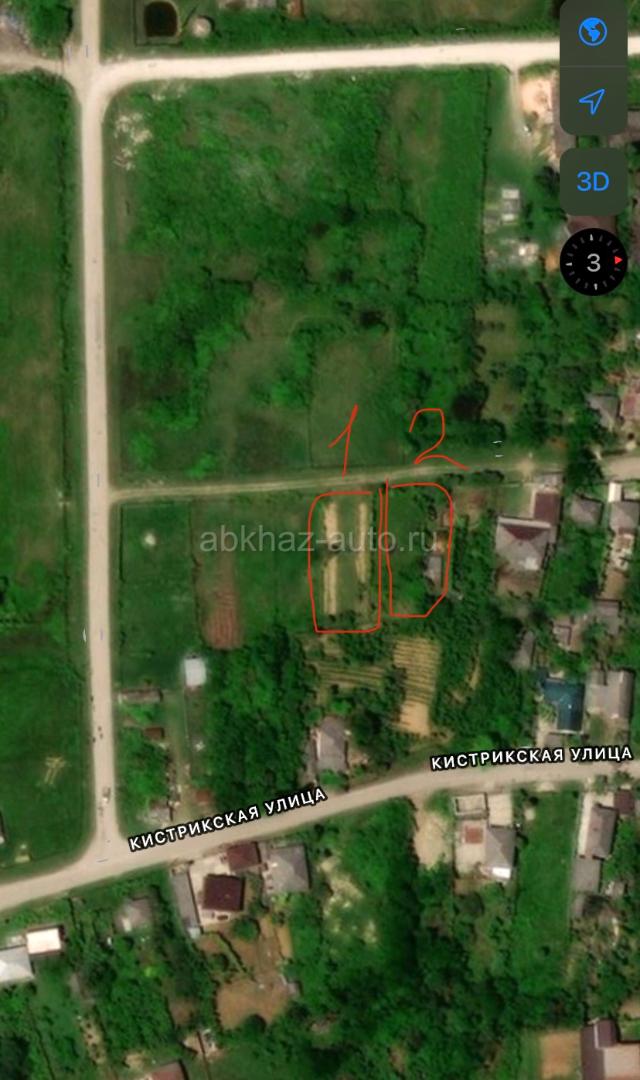Switch the map to 3D view

point(593,181)
